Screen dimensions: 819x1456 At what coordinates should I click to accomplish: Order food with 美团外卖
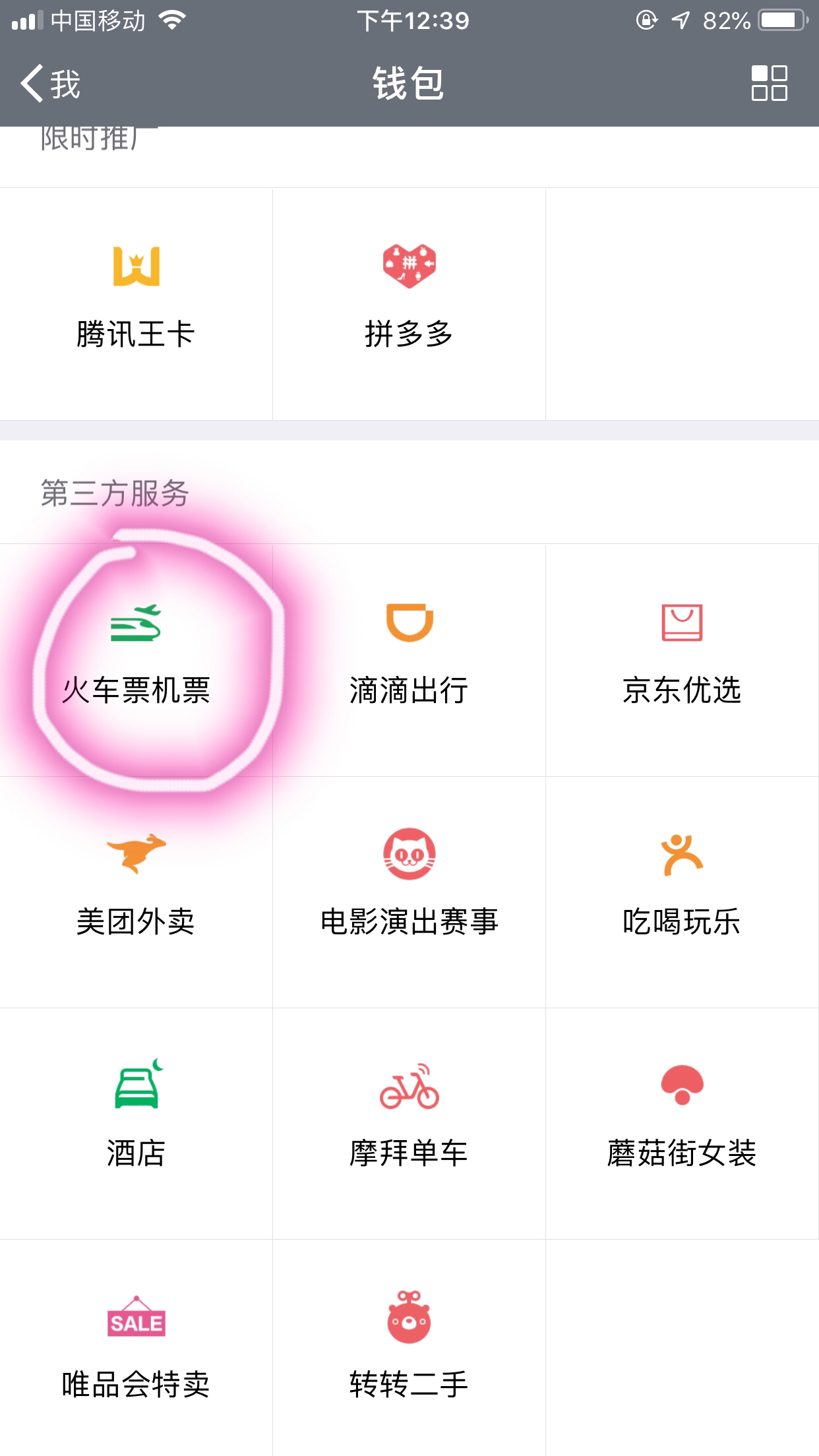[x=136, y=892]
